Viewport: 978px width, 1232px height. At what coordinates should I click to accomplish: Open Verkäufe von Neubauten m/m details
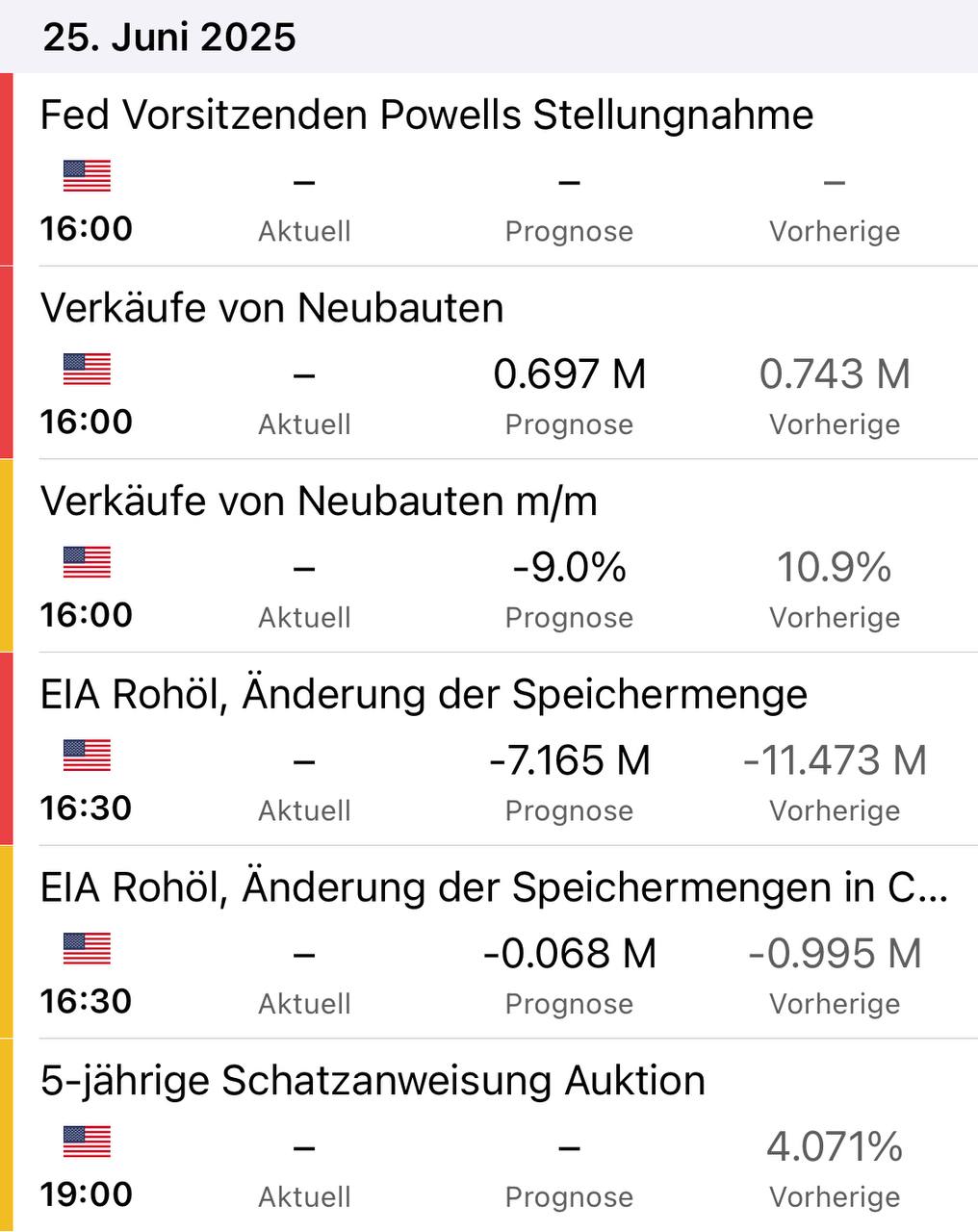[x=319, y=501]
